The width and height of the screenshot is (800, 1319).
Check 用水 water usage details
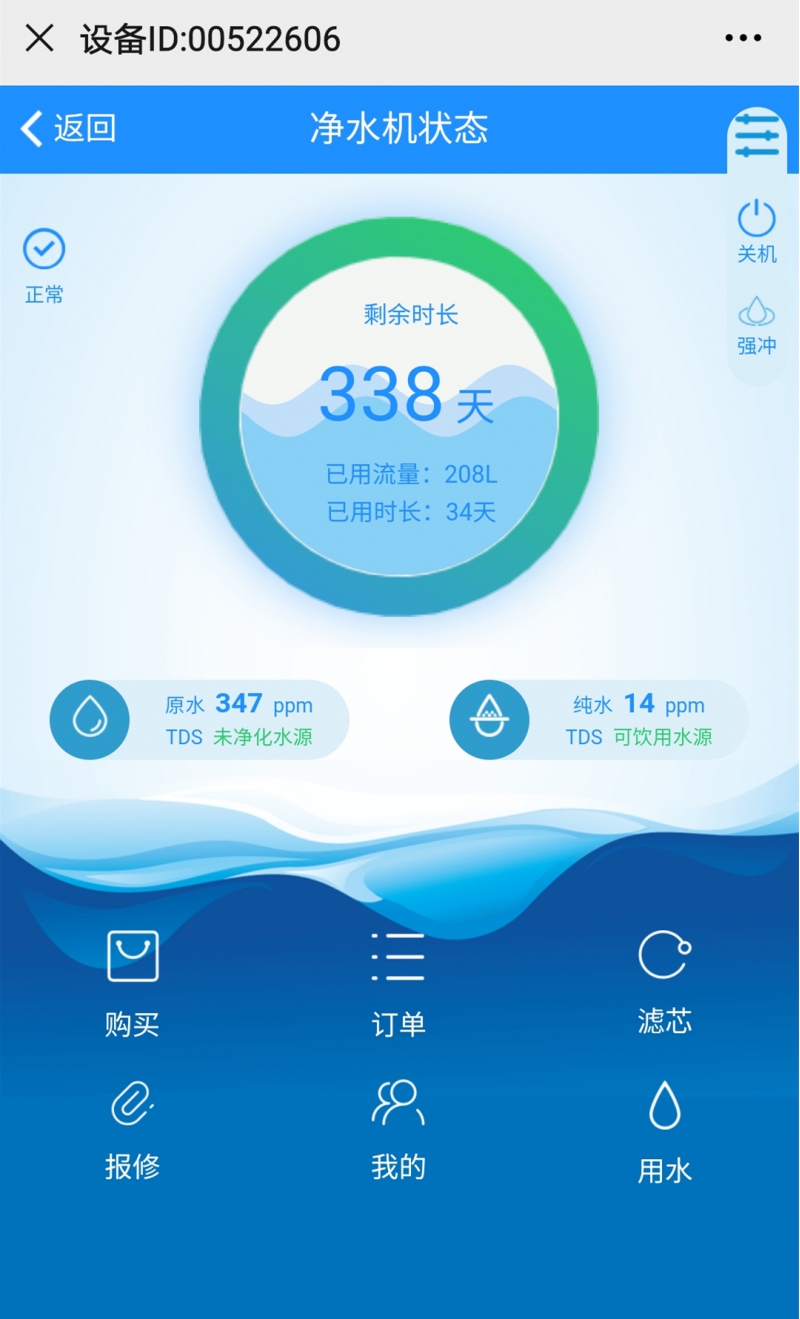(665, 1132)
